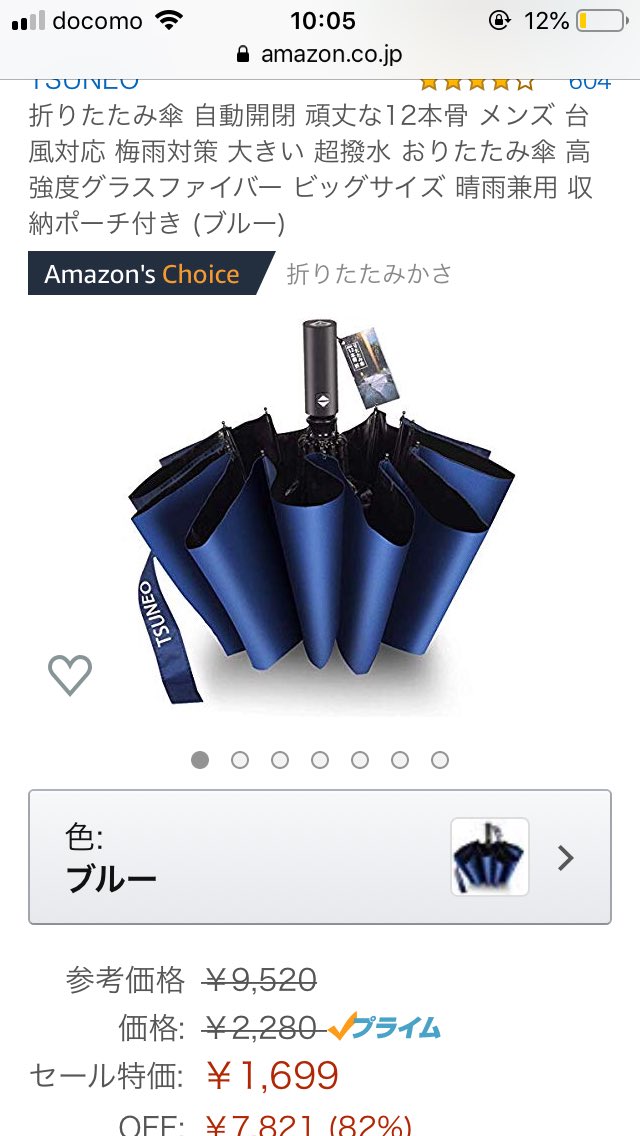Screen dimensions: 640x1136
Task: Add umbrella to wish list with heart icon
Action: click(70, 675)
